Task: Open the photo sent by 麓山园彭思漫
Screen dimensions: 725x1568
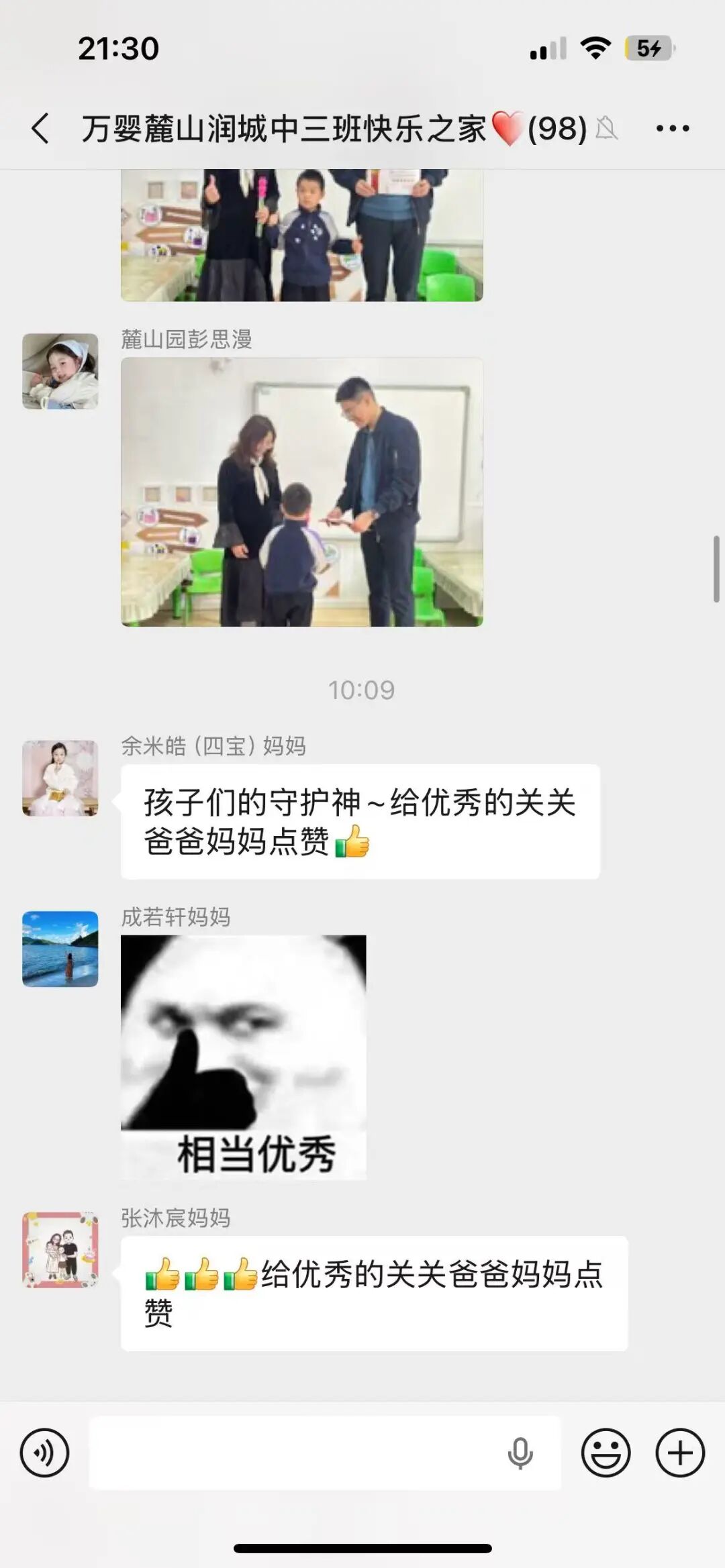Action: (x=301, y=492)
